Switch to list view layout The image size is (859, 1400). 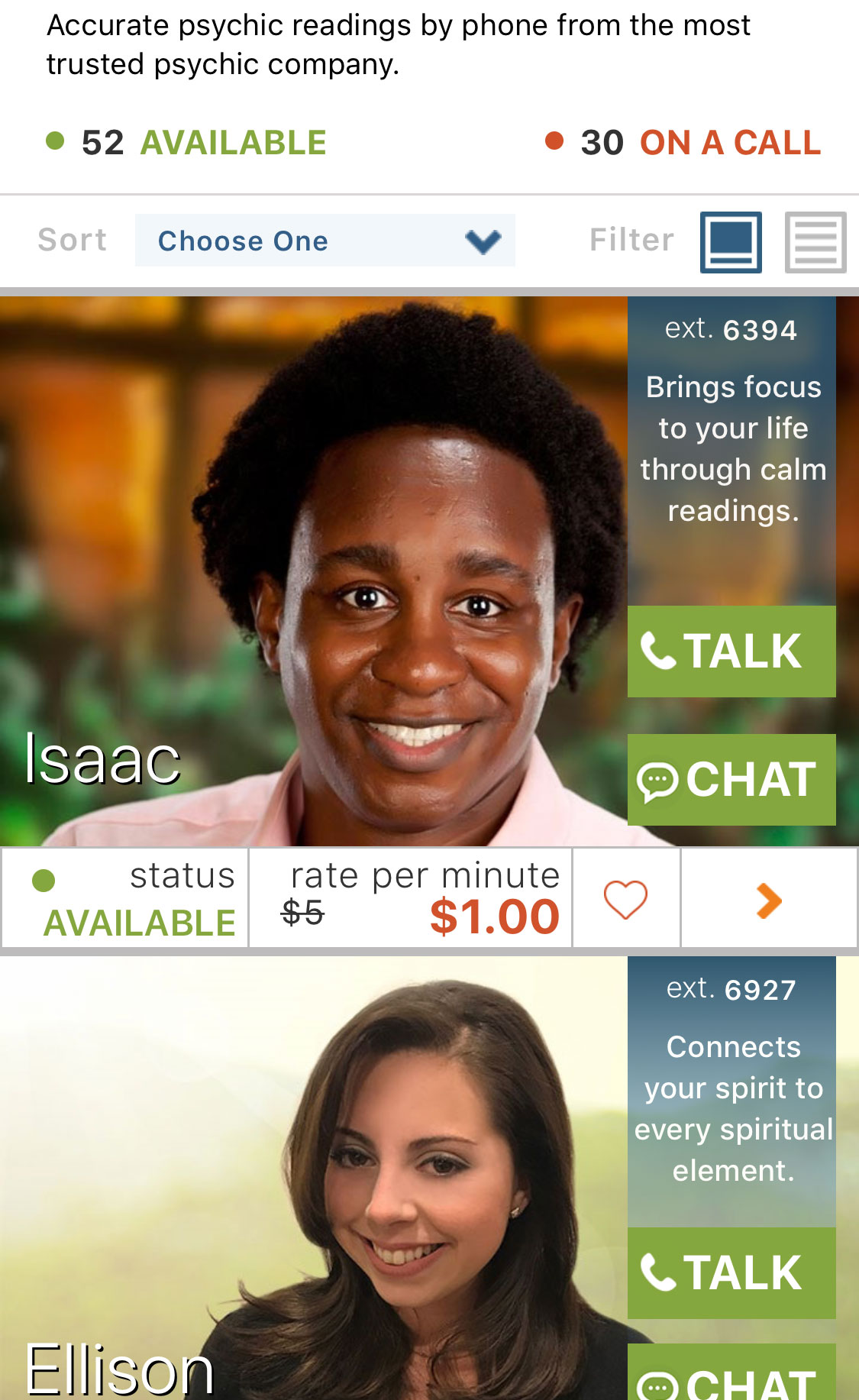(815, 242)
